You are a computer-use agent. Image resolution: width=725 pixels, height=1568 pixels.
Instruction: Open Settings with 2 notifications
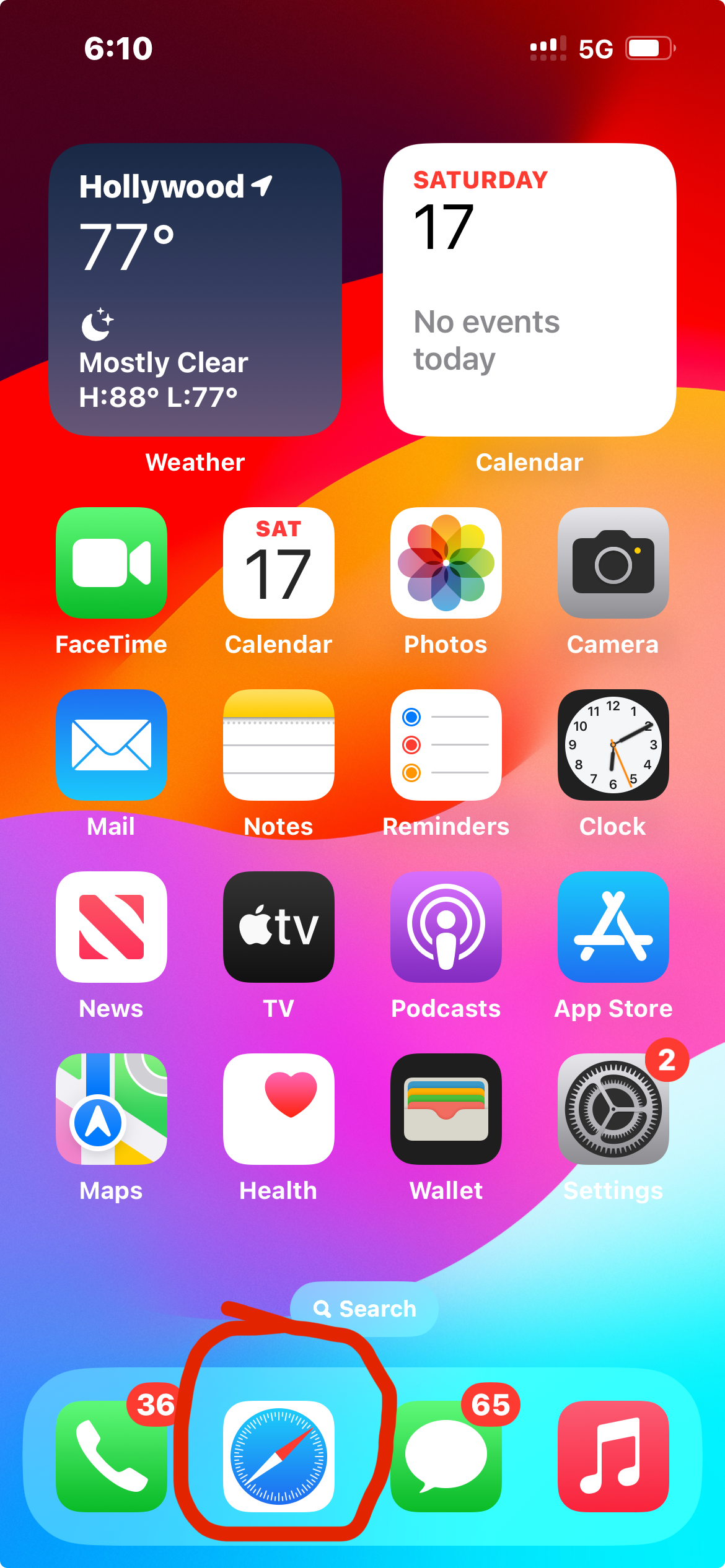coord(613,1108)
